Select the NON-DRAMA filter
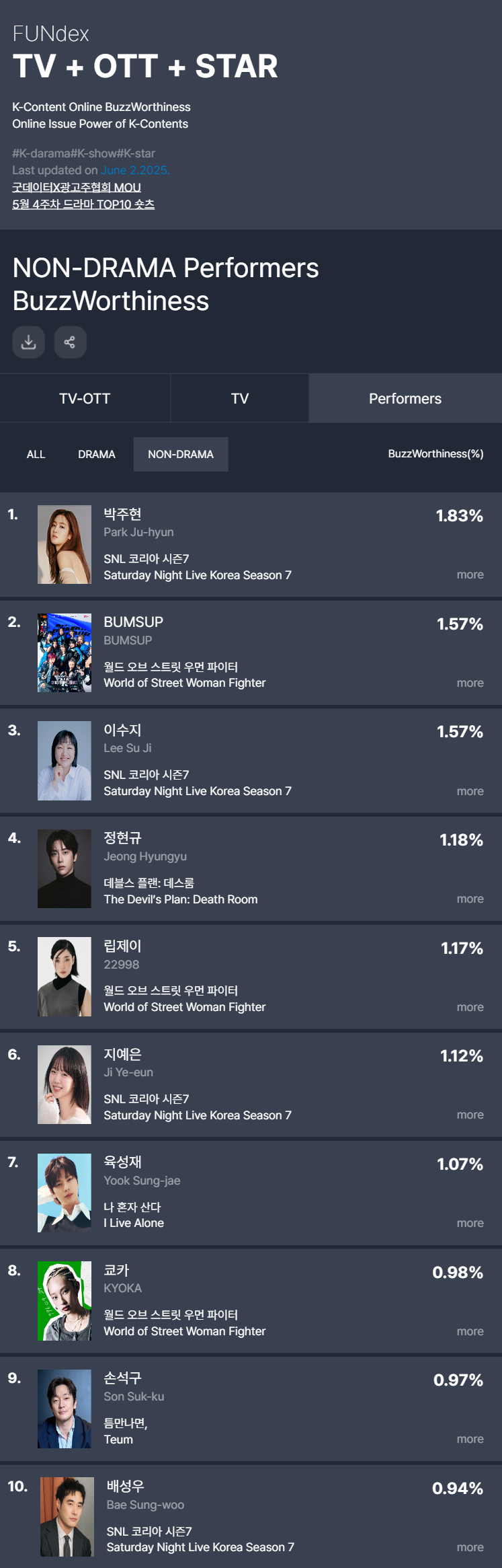This screenshot has height=1568, width=502. pos(180,454)
